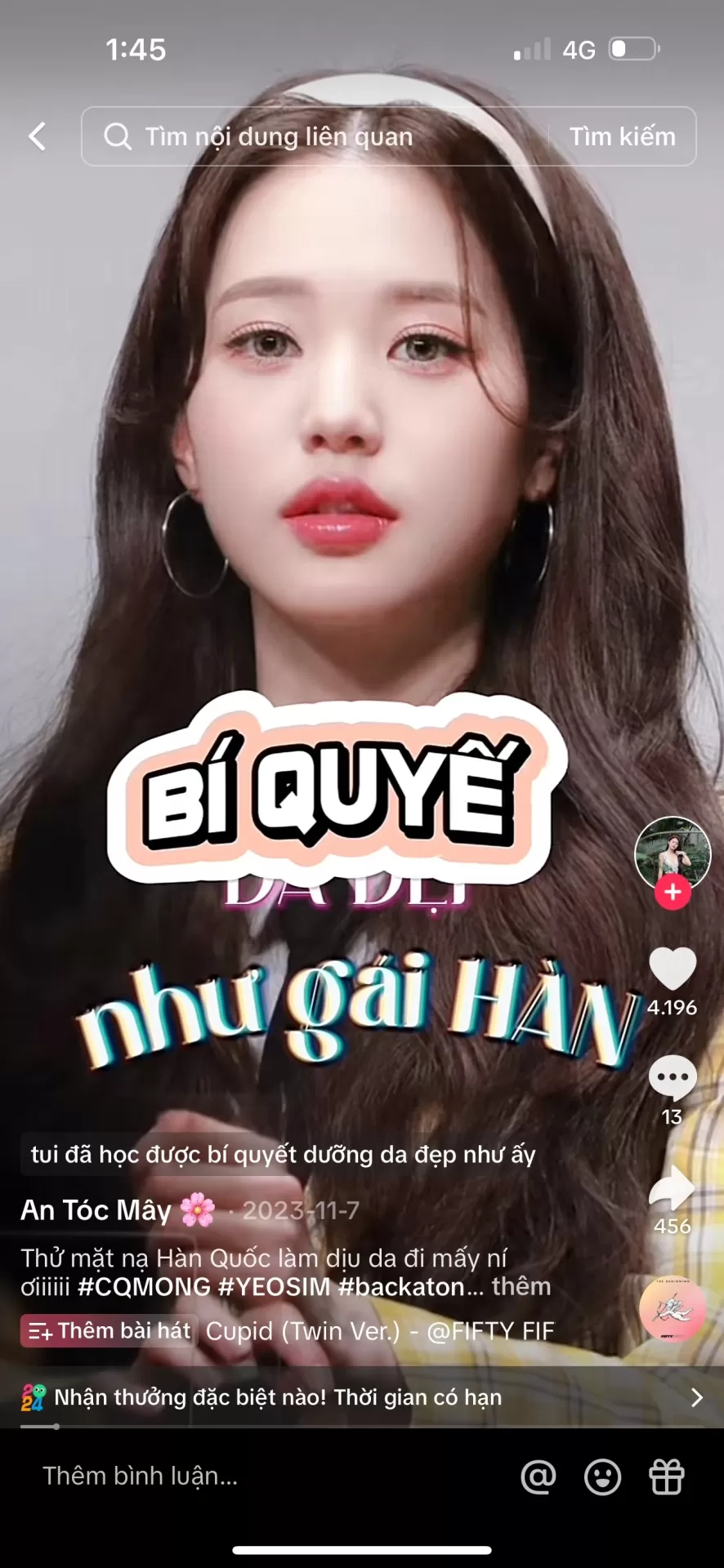Go back with the arrow icon

click(x=38, y=136)
